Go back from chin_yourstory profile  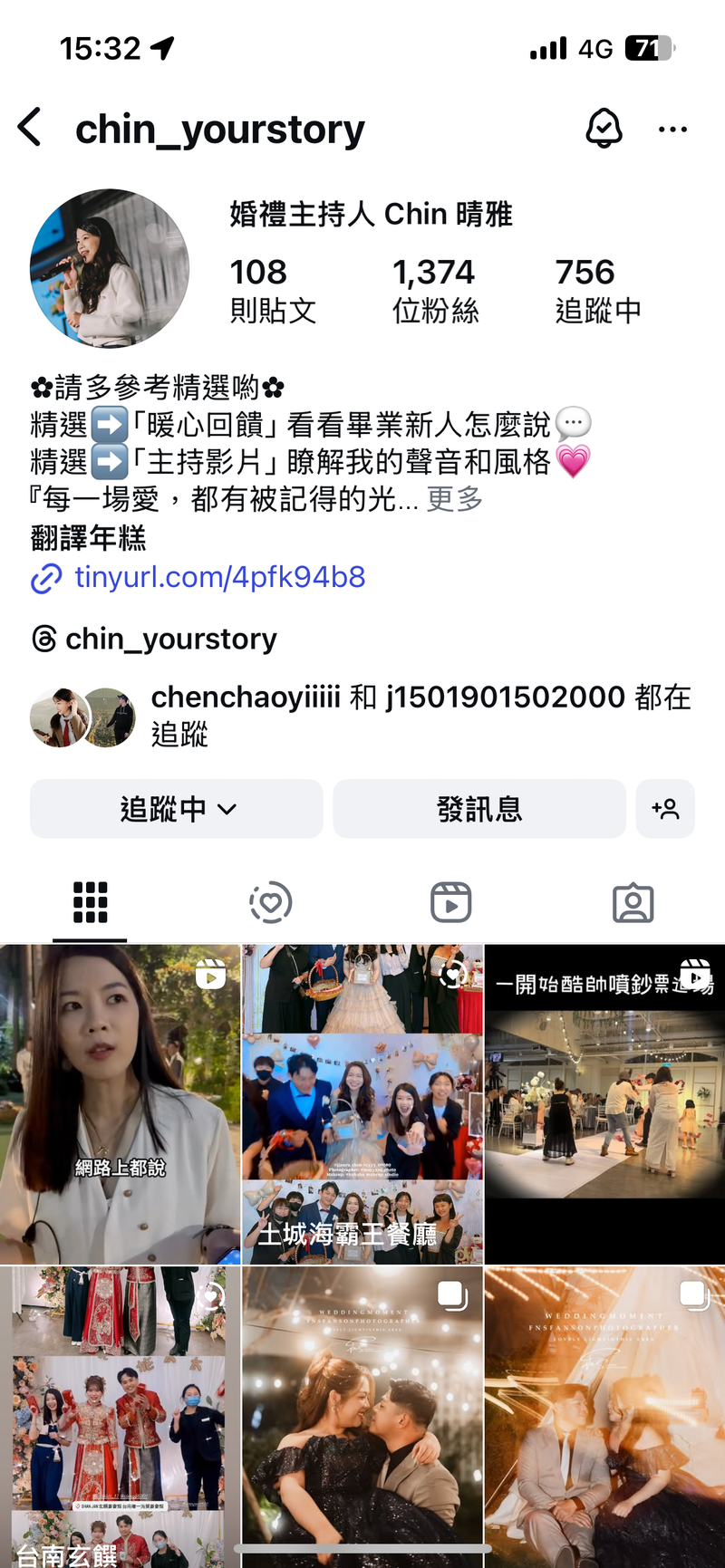coord(30,128)
